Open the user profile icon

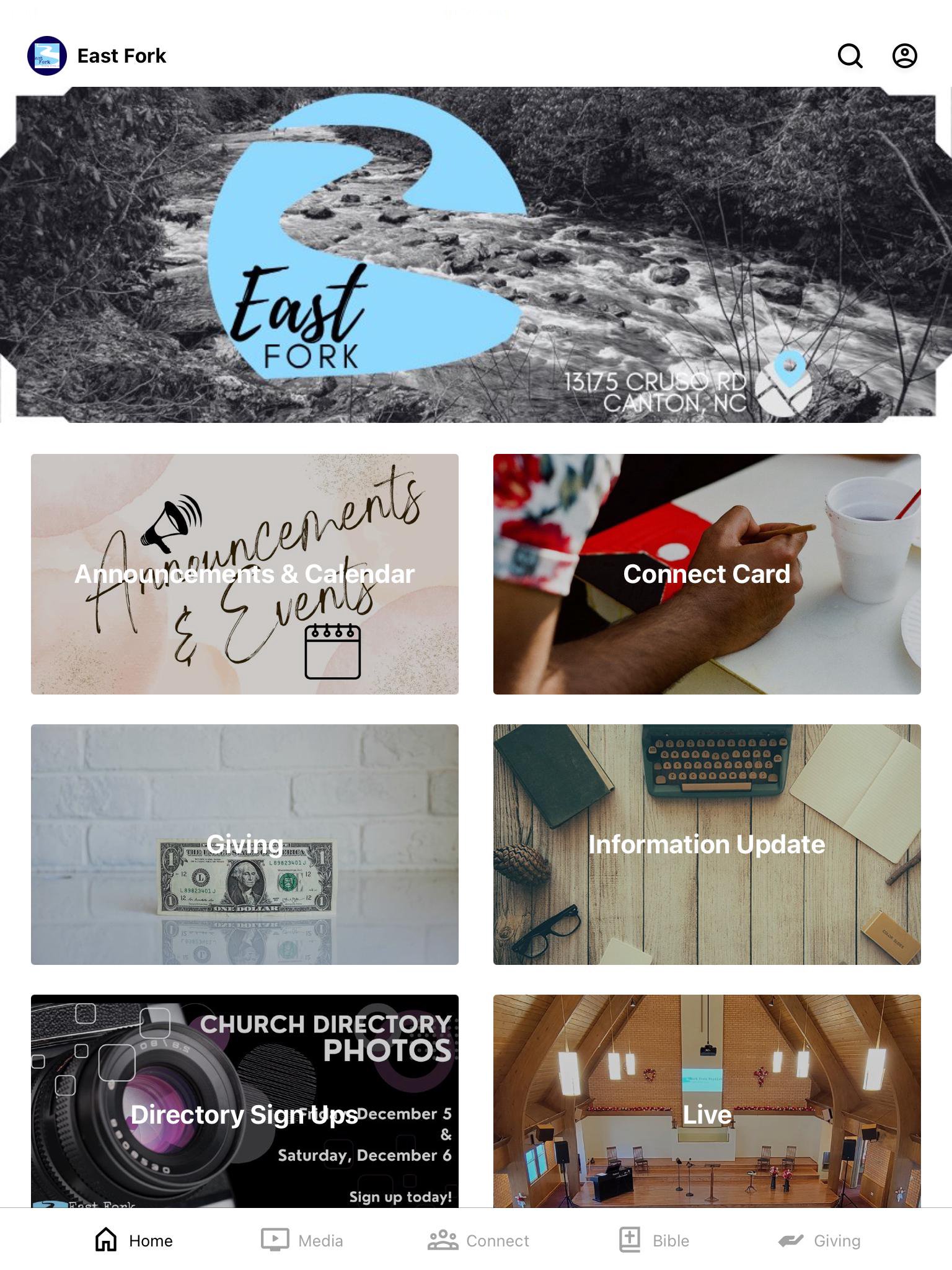click(904, 56)
